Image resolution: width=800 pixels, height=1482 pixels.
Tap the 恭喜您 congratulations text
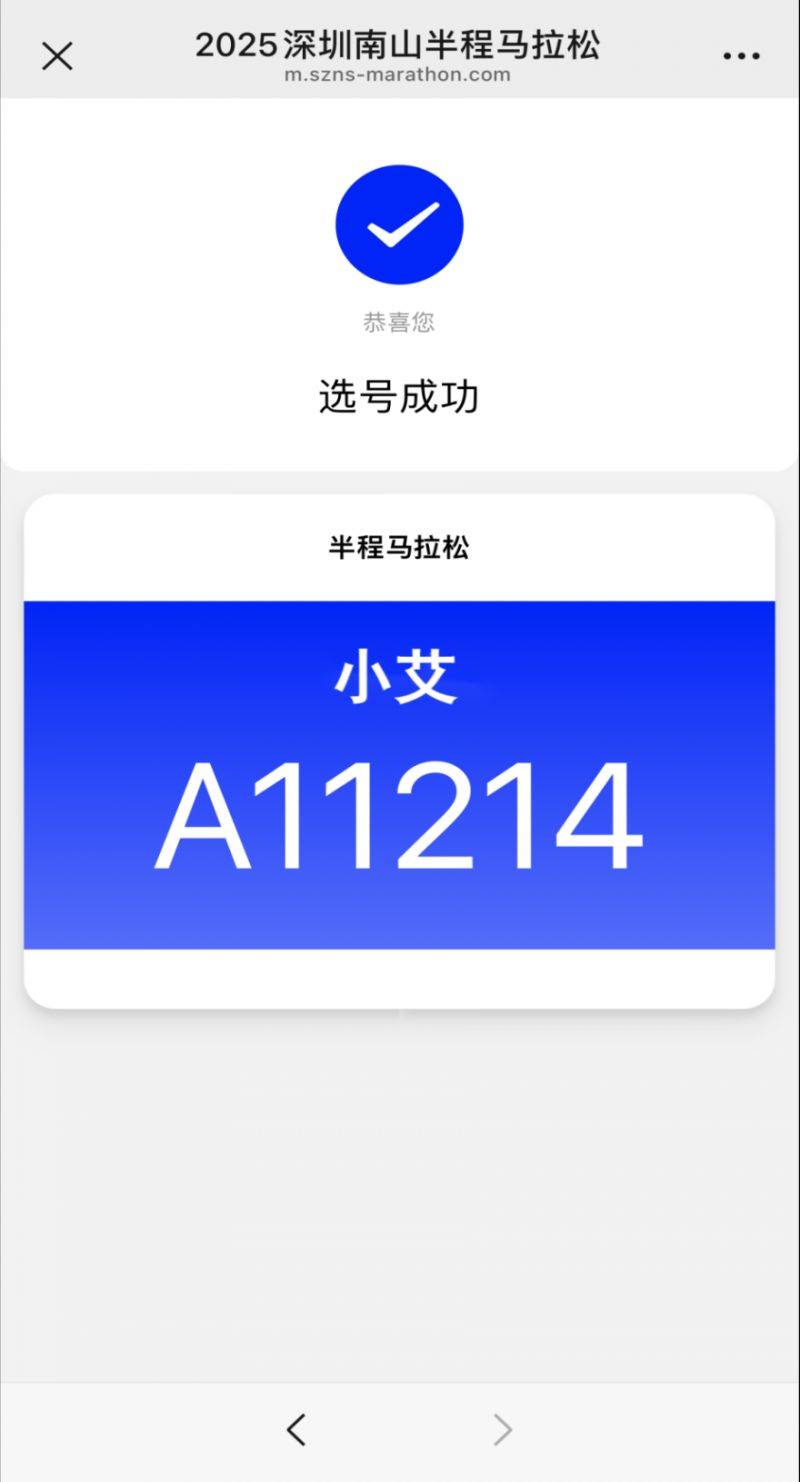point(399,321)
